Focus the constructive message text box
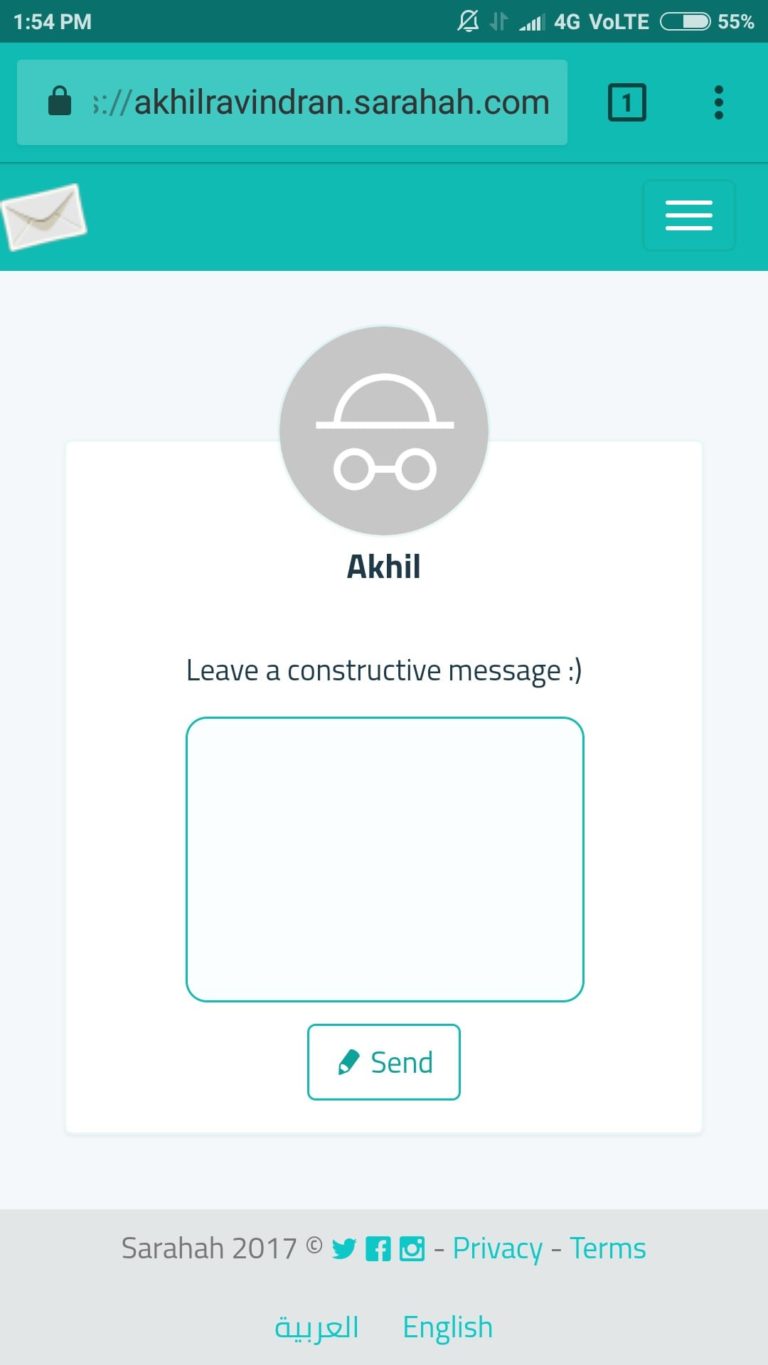The width and height of the screenshot is (768, 1365). tap(385, 859)
